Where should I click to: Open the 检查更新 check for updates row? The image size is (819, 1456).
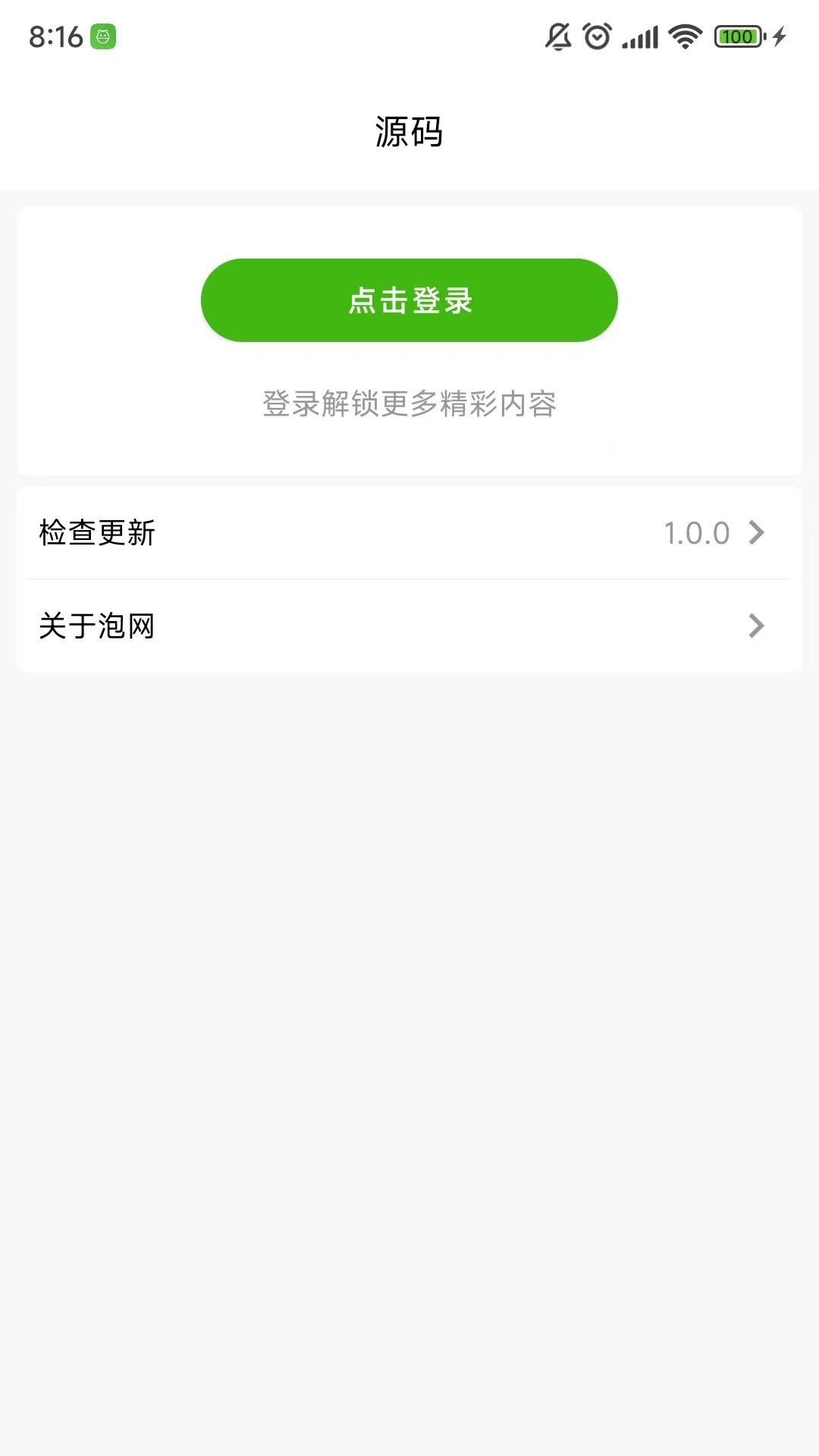click(409, 533)
